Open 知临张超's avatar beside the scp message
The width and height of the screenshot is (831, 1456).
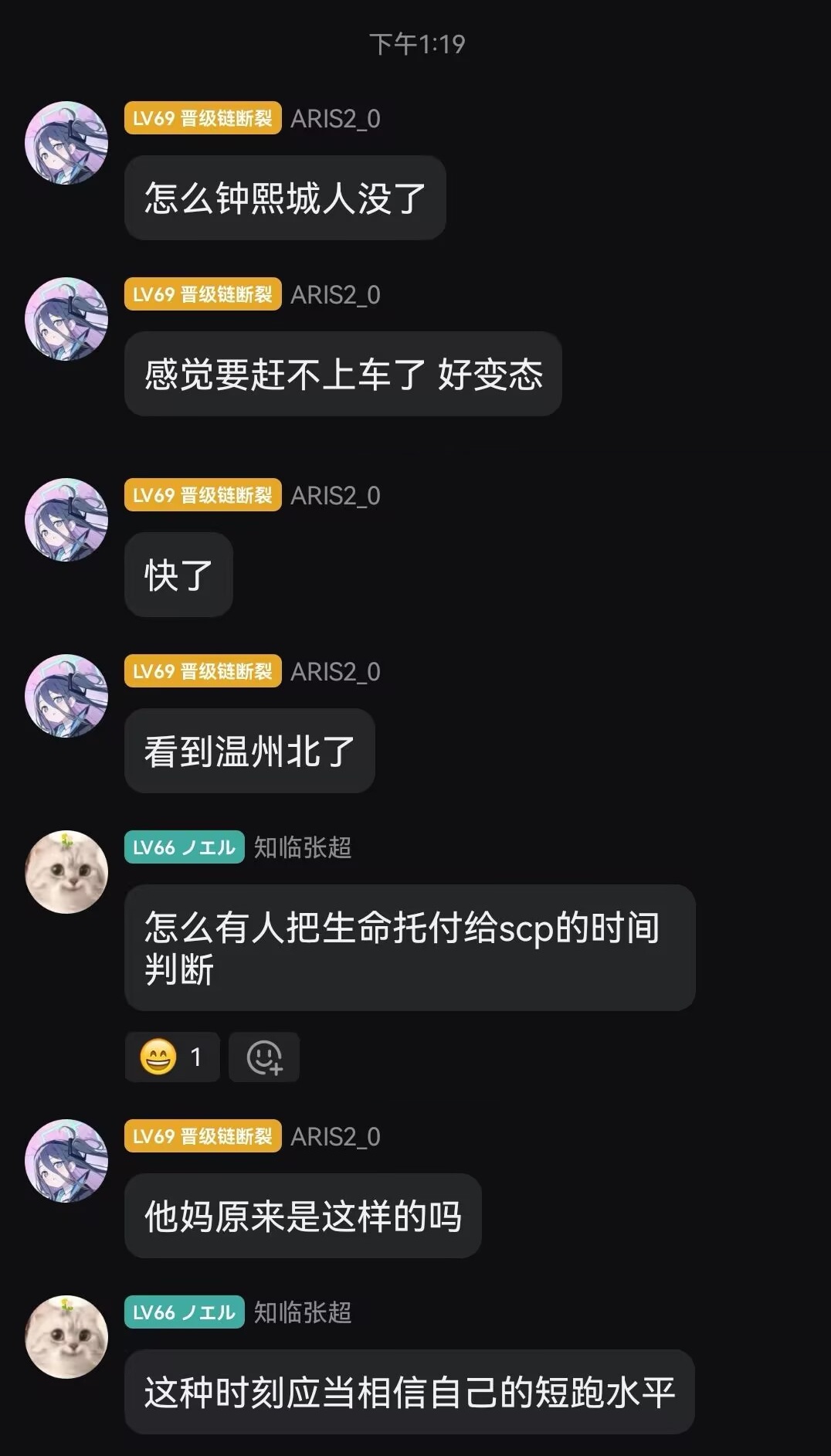[66, 872]
